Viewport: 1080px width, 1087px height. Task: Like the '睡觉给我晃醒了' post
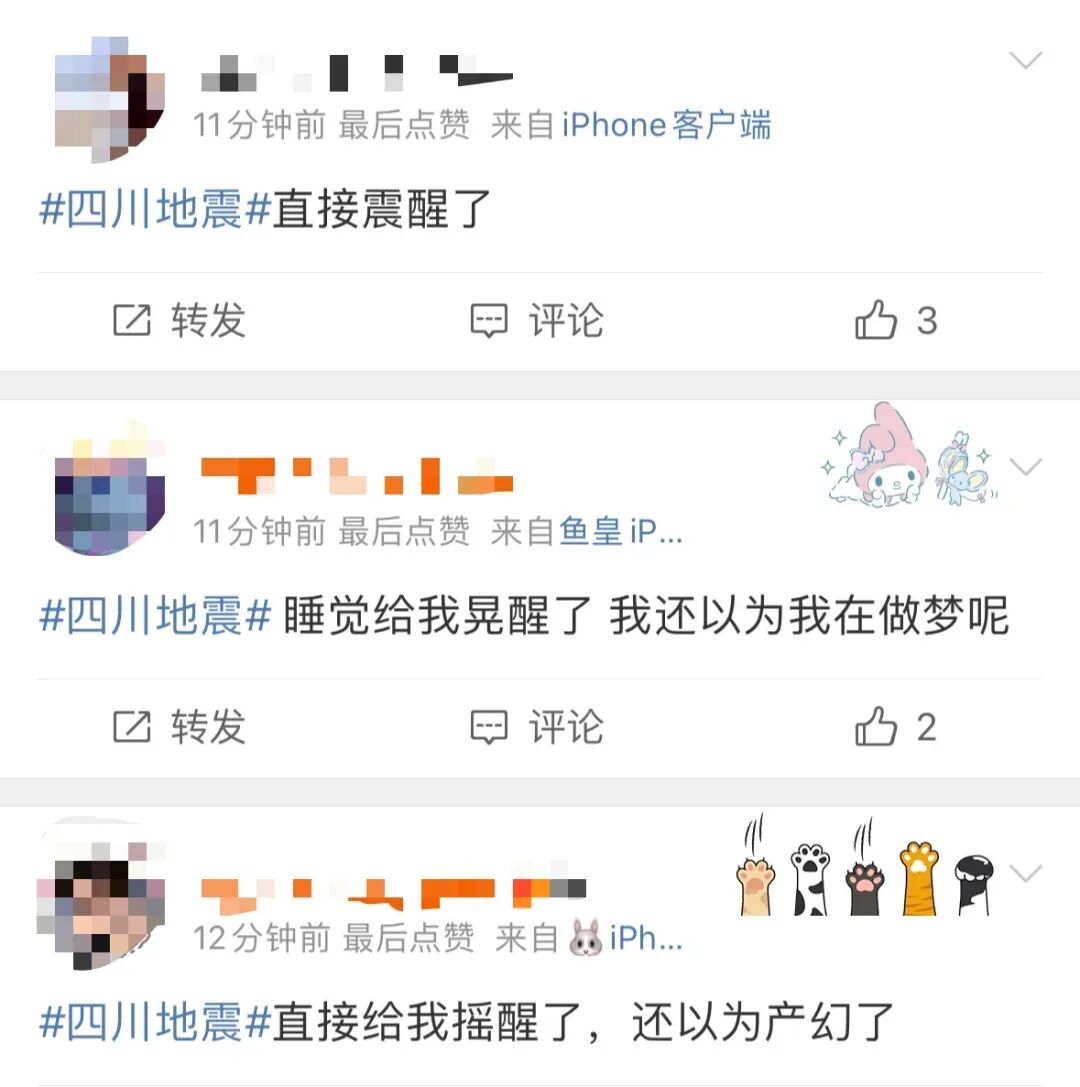pos(895,727)
